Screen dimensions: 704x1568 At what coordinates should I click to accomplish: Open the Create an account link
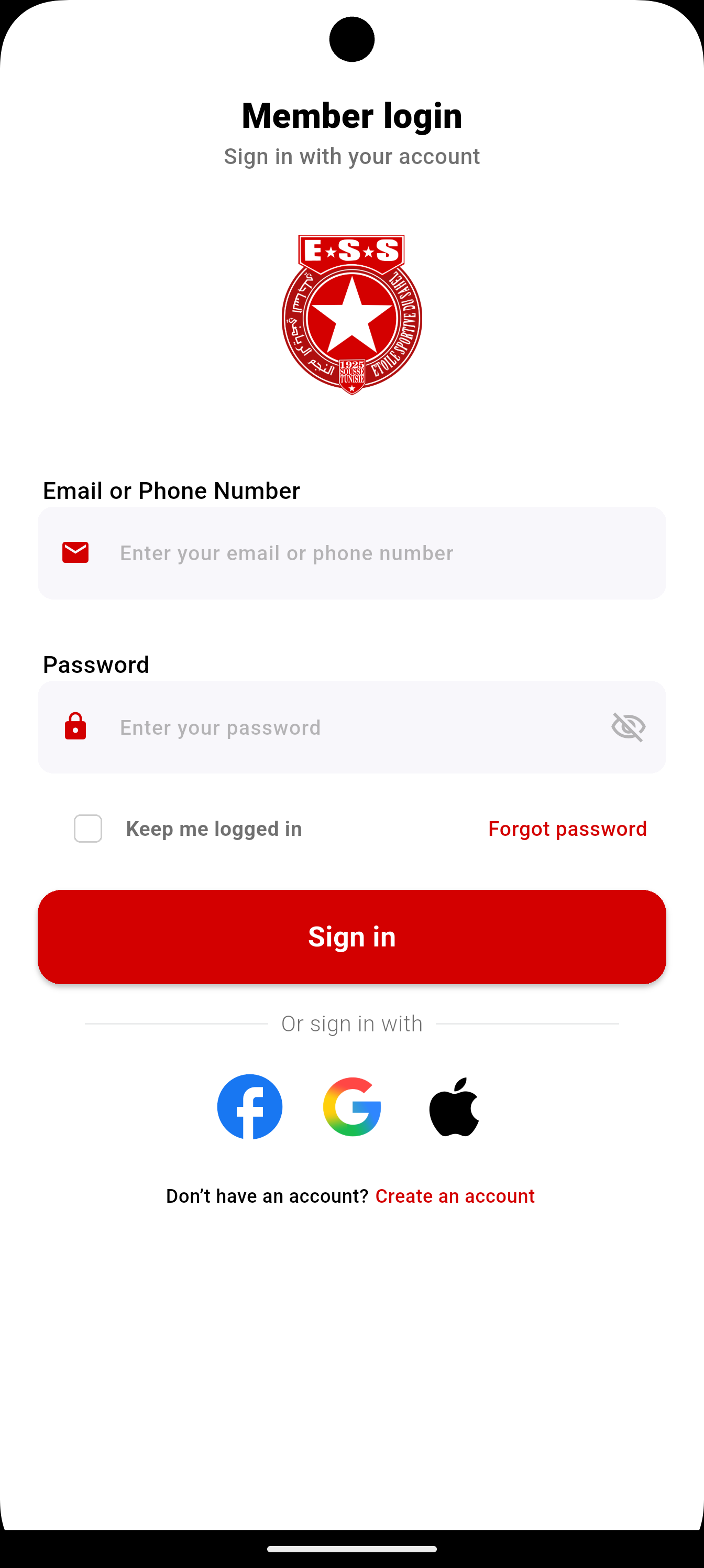click(x=455, y=1195)
